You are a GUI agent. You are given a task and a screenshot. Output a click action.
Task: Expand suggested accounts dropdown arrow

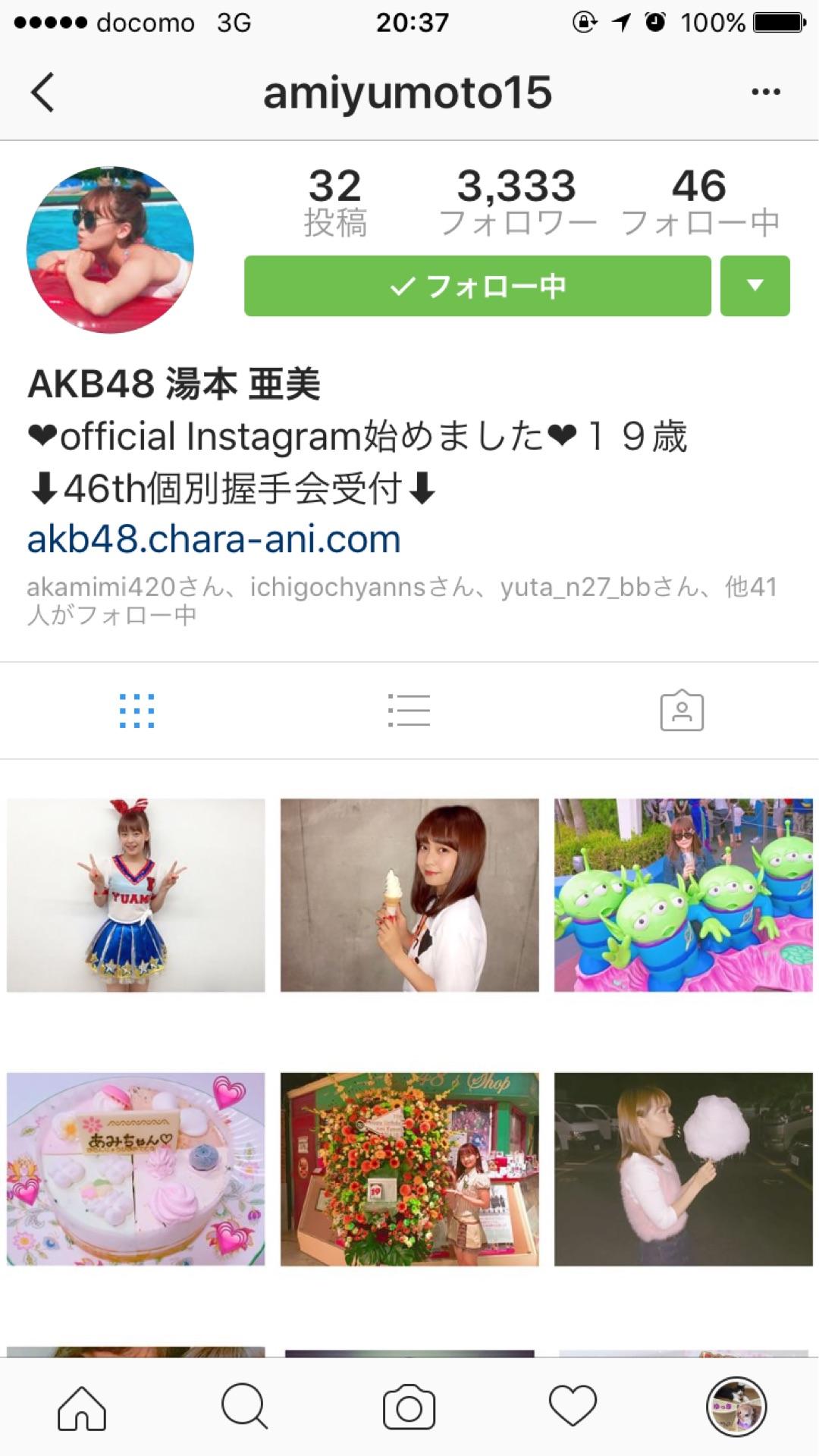pyautogui.click(x=755, y=286)
